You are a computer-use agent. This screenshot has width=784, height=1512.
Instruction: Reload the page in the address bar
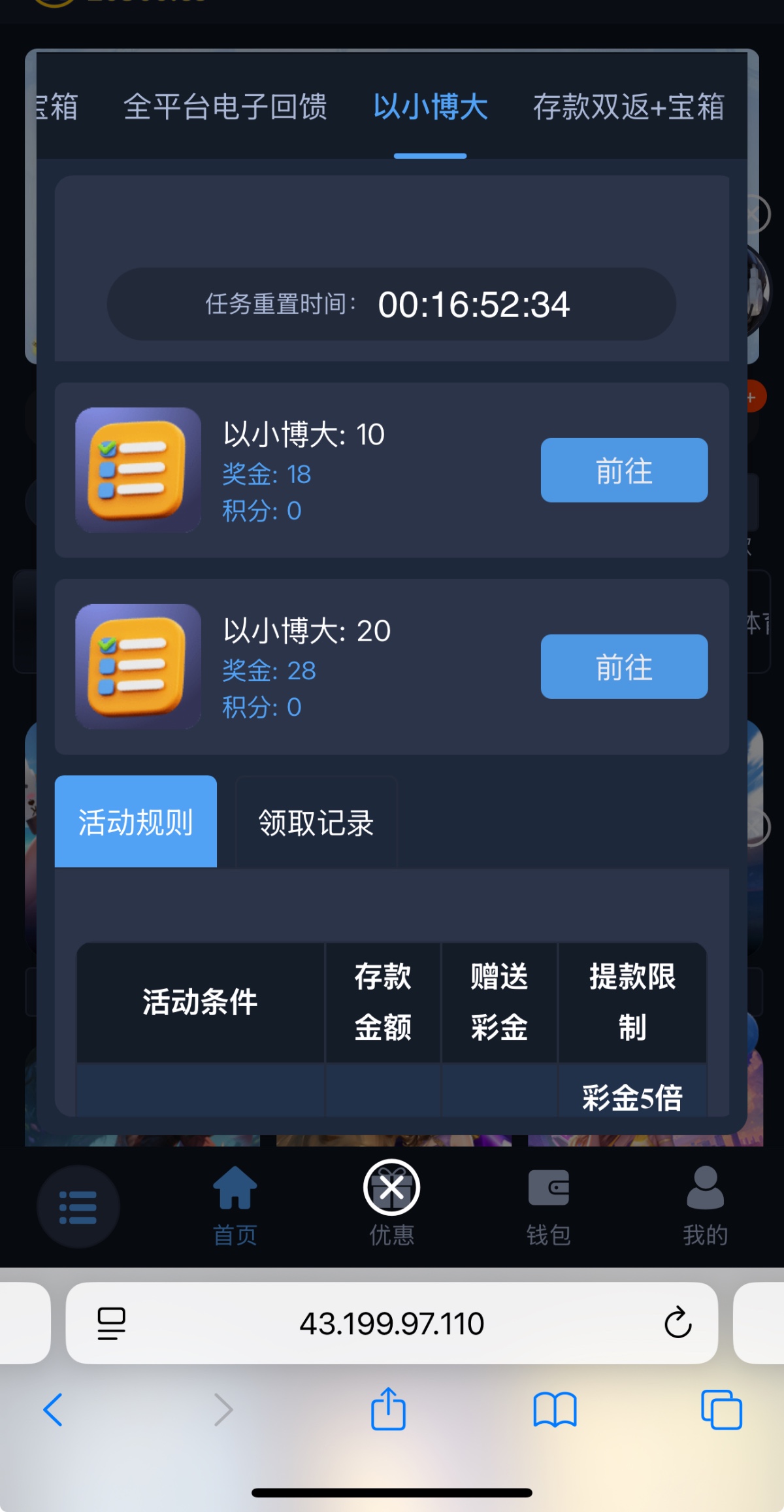678,1323
